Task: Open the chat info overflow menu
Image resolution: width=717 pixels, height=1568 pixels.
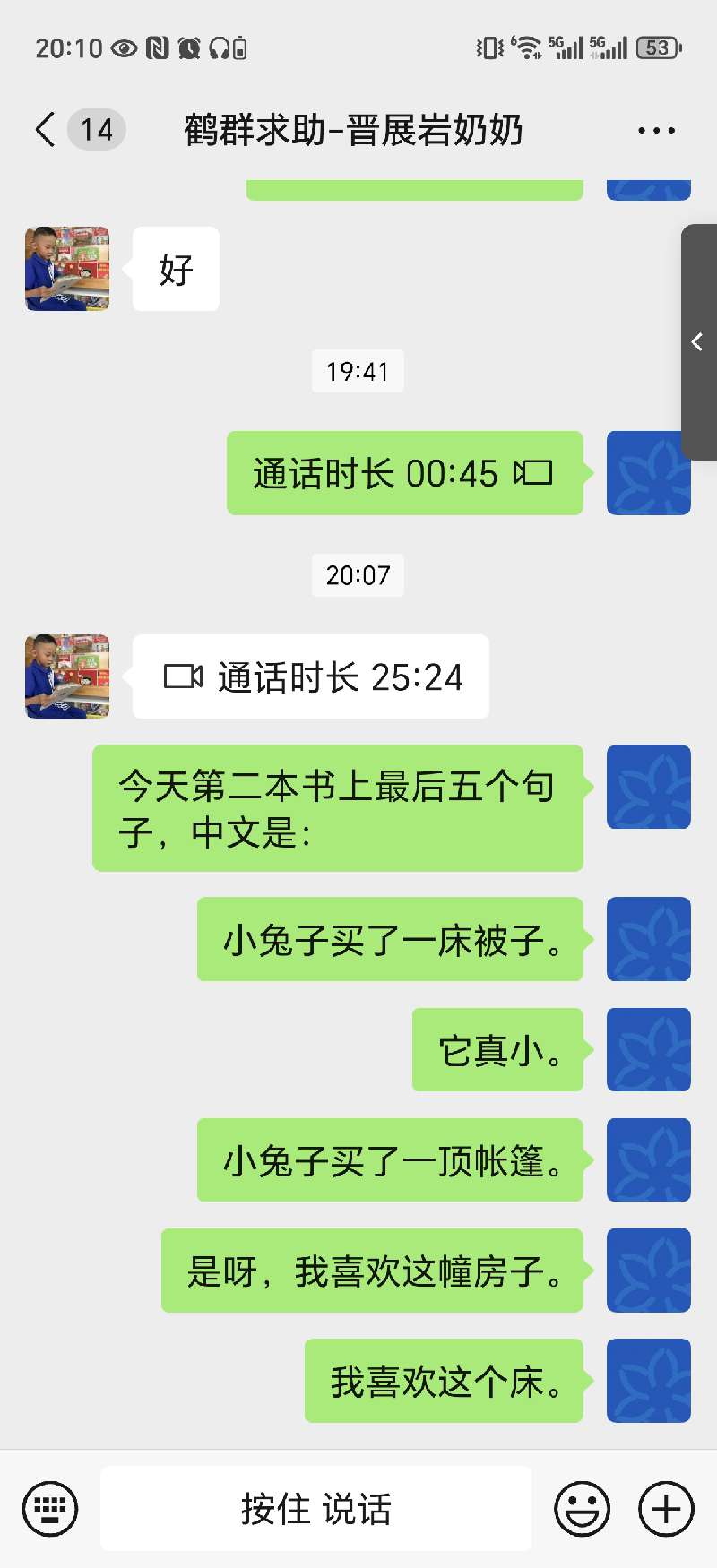Action: [656, 131]
